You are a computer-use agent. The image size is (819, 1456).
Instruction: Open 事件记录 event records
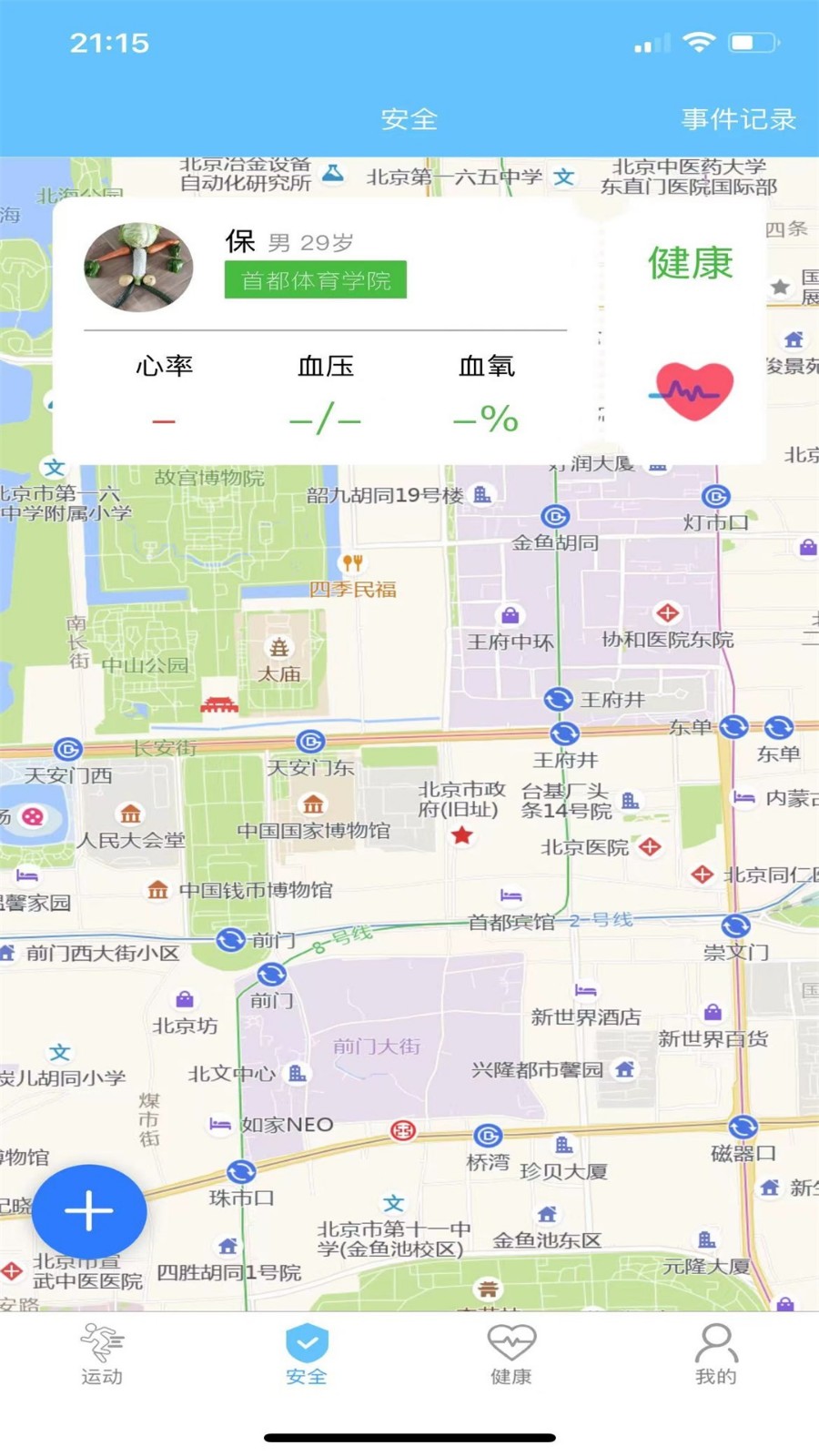[x=738, y=119]
